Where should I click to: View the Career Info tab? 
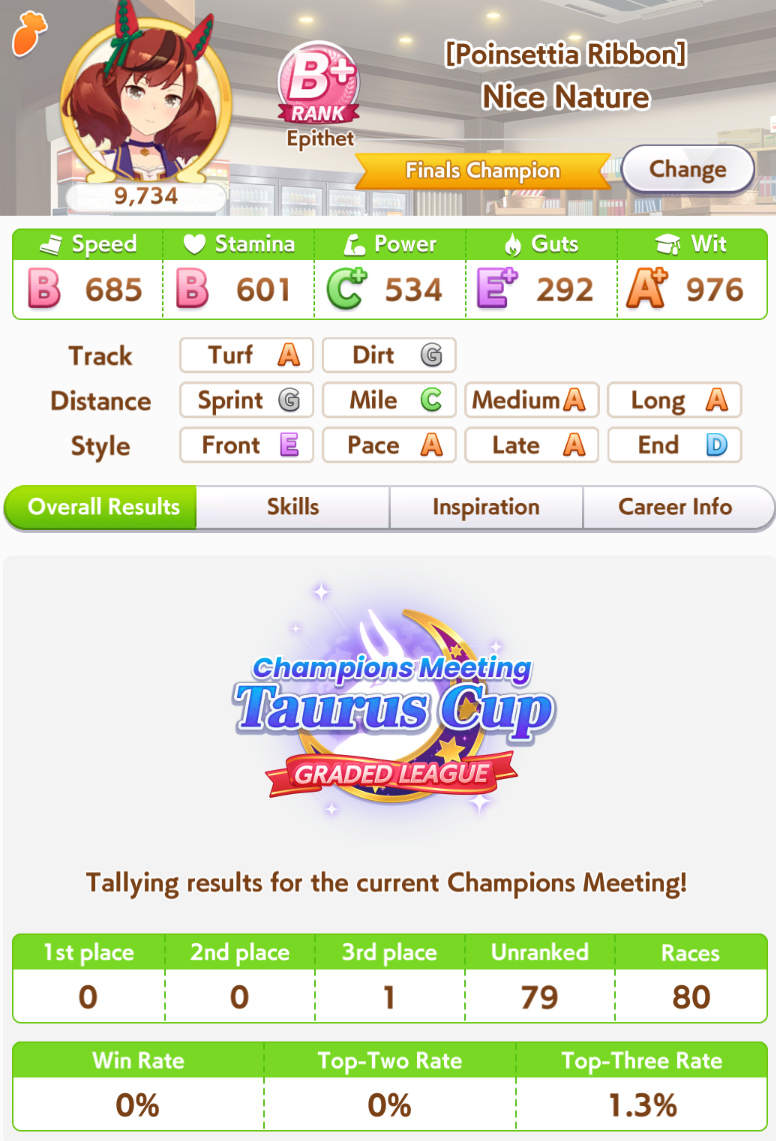675,507
